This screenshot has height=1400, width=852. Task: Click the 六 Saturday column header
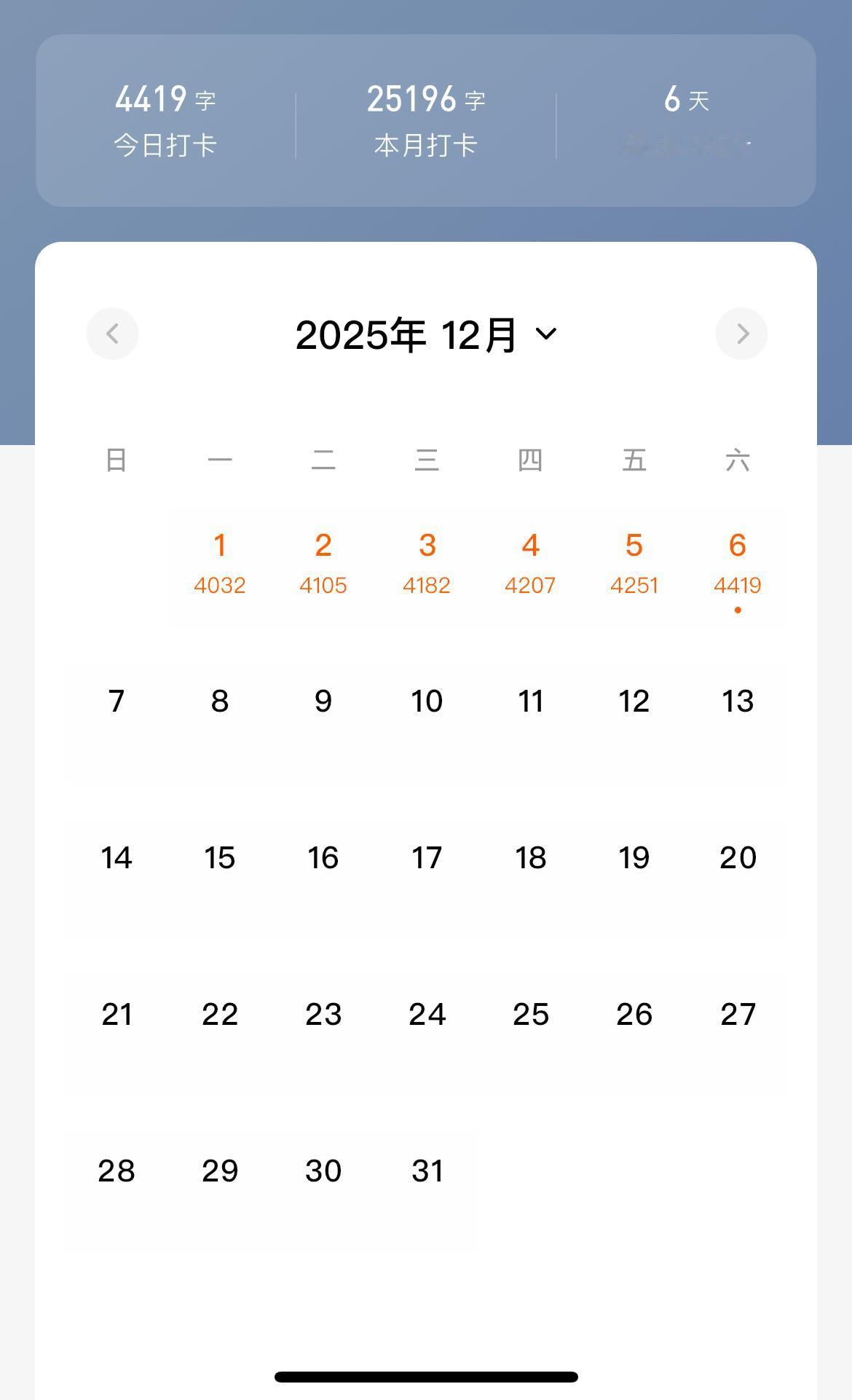[738, 460]
